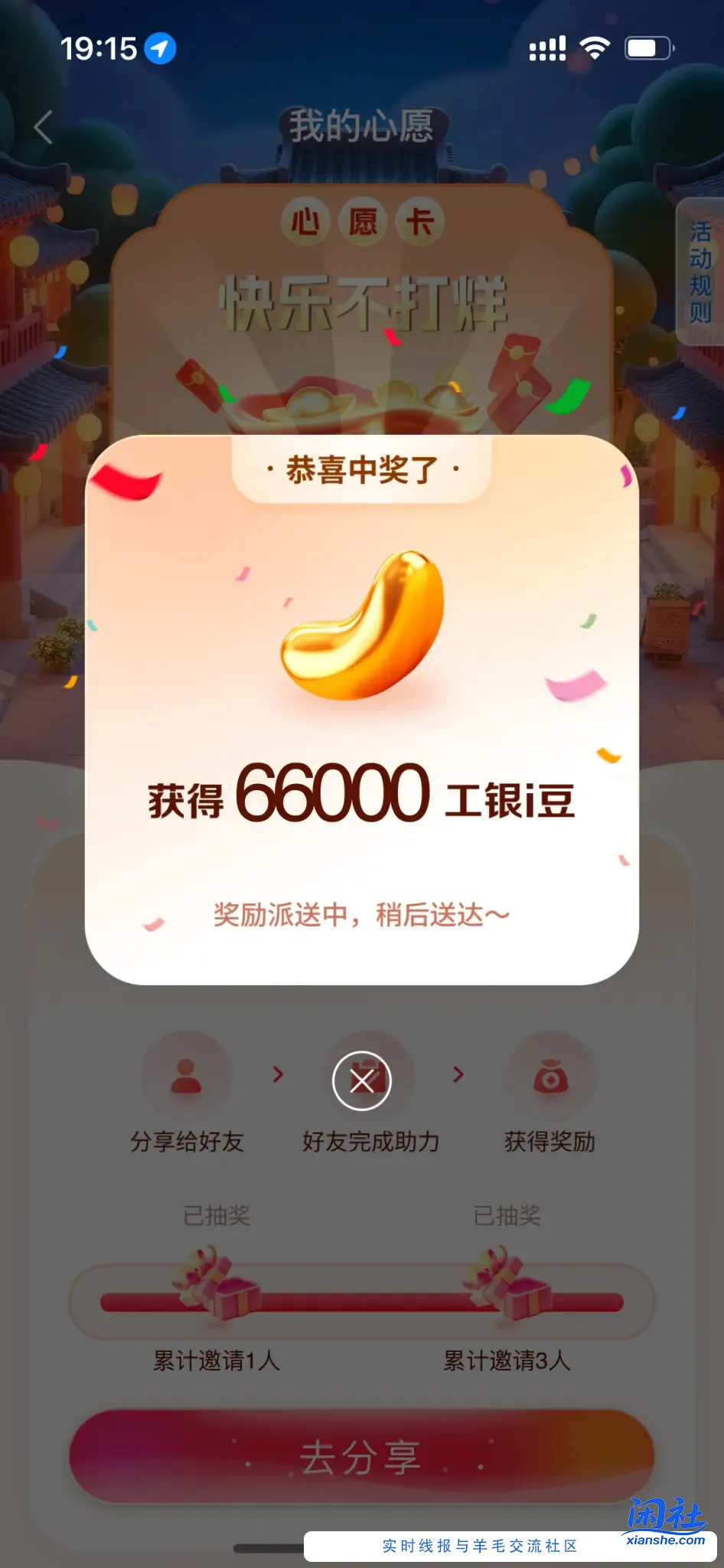This screenshot has height=1568, width=724.
Task: Tap the 去分享 share button
Action: 361,1456
